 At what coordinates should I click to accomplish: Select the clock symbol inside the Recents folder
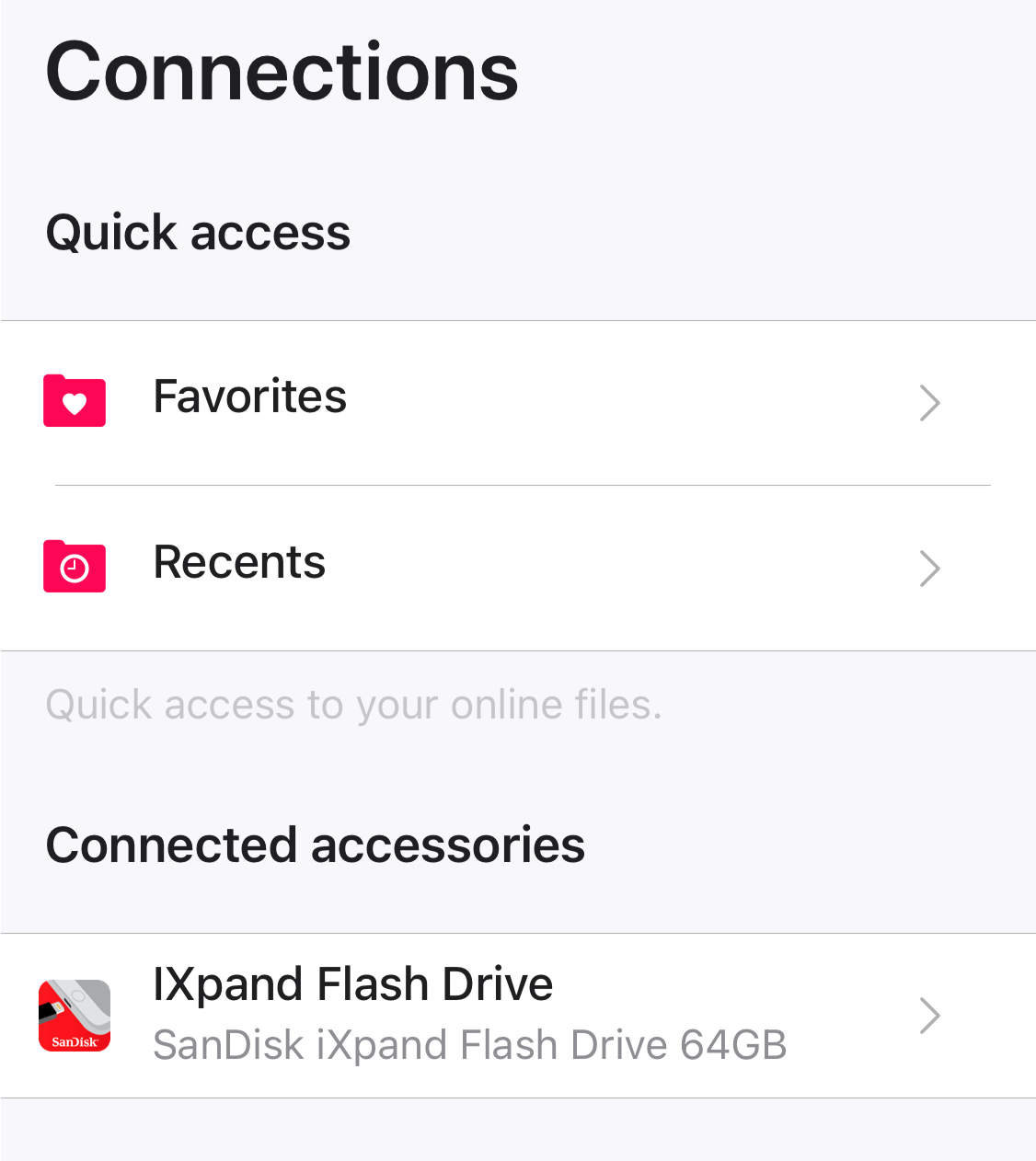point(75,569)
